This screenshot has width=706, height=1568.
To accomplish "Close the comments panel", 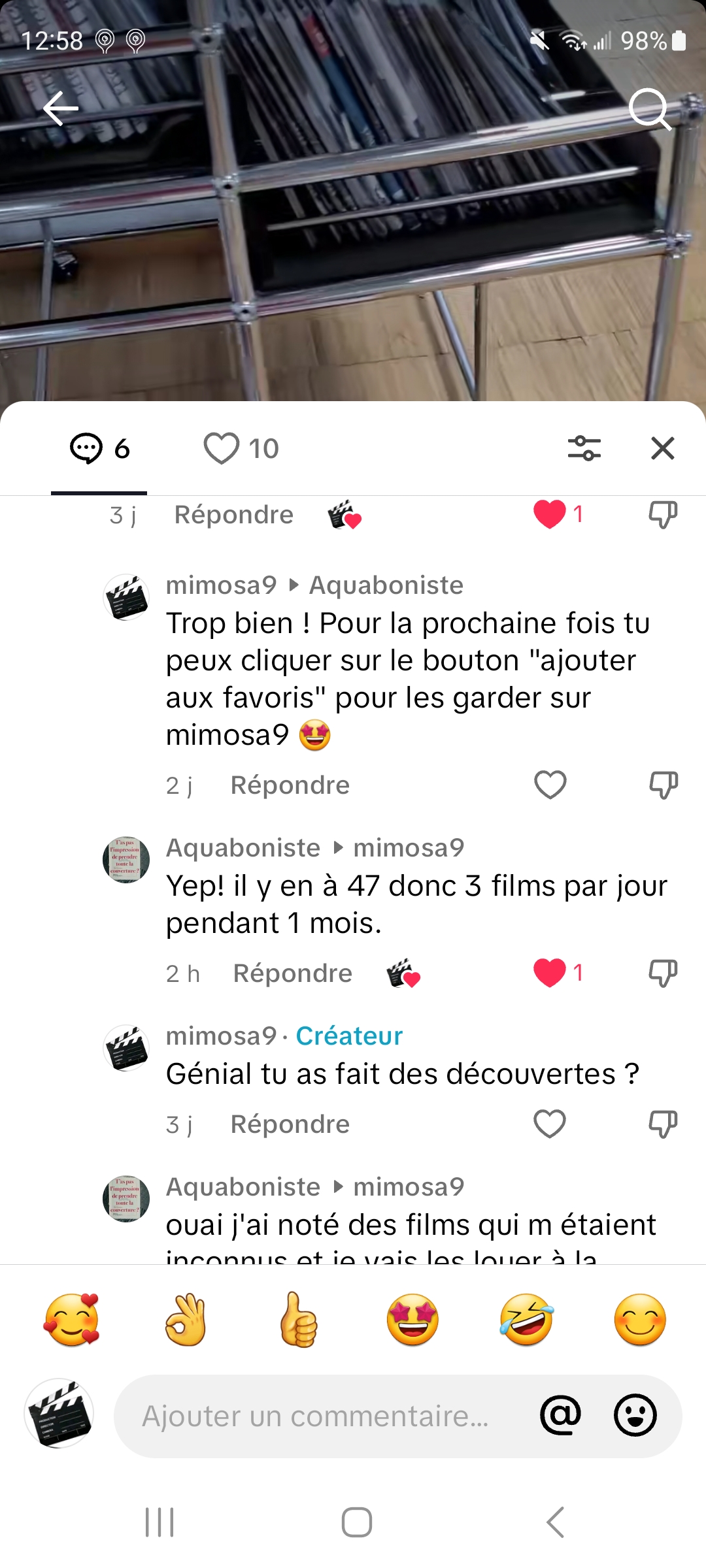I will tap(662, 449).
